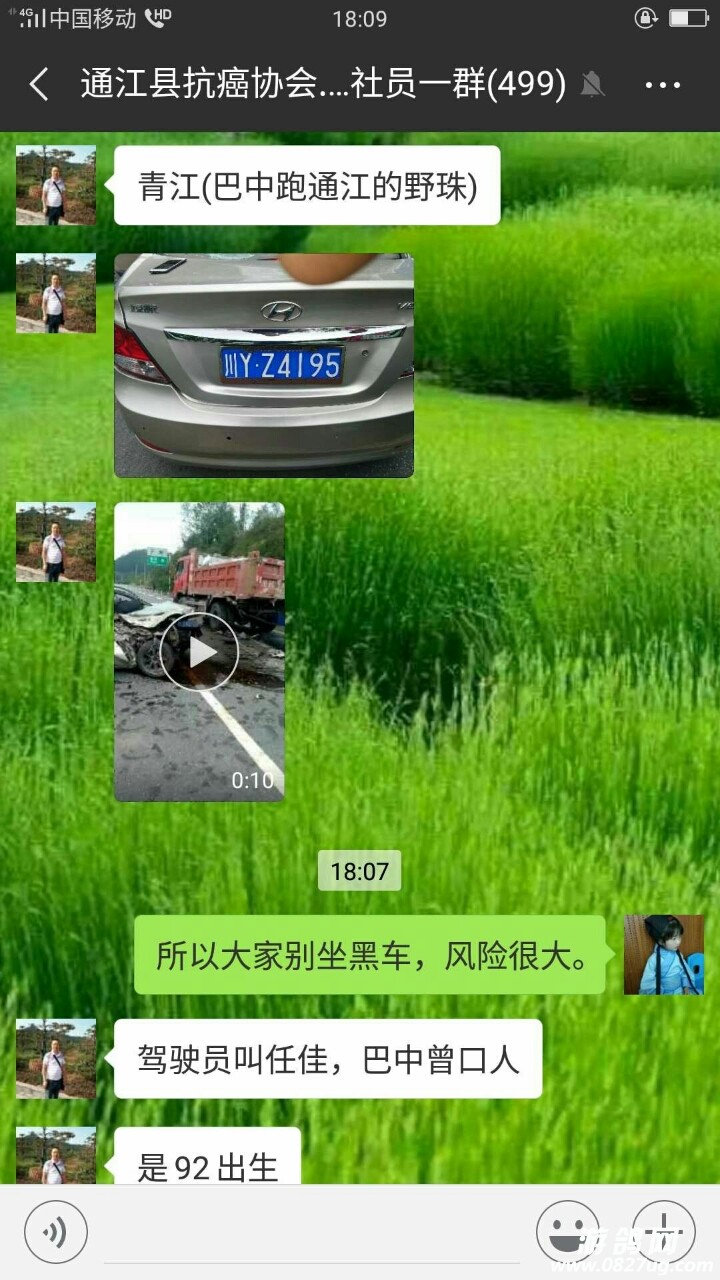Open avatar of the 青江 message sender
Image resolution: width=720 pixels, height=1280 pixels.
pyautogui.click(x=56, y=185)
